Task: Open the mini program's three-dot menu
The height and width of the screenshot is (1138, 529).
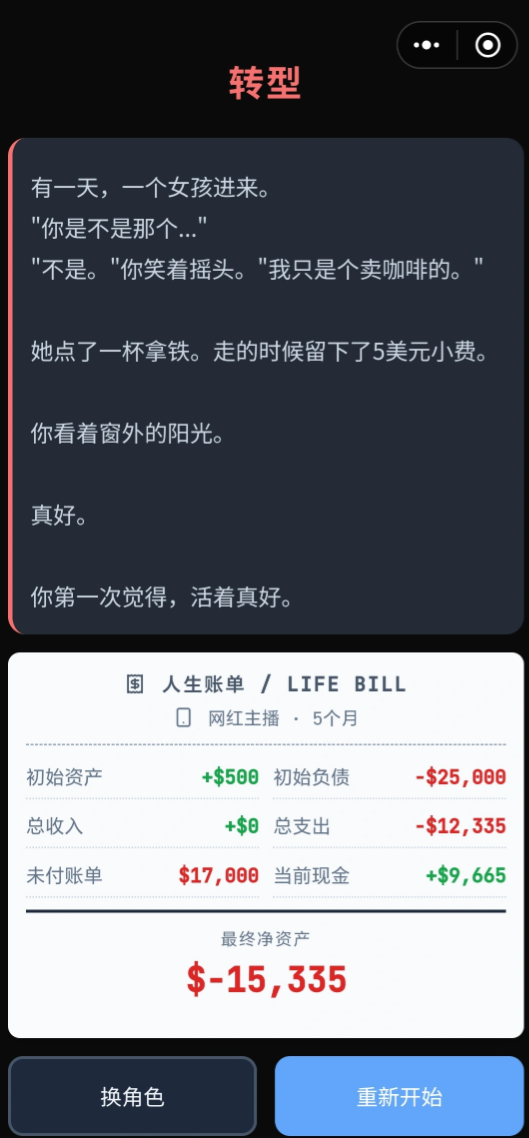Action: pyautogui.click(x=427, y=45)
